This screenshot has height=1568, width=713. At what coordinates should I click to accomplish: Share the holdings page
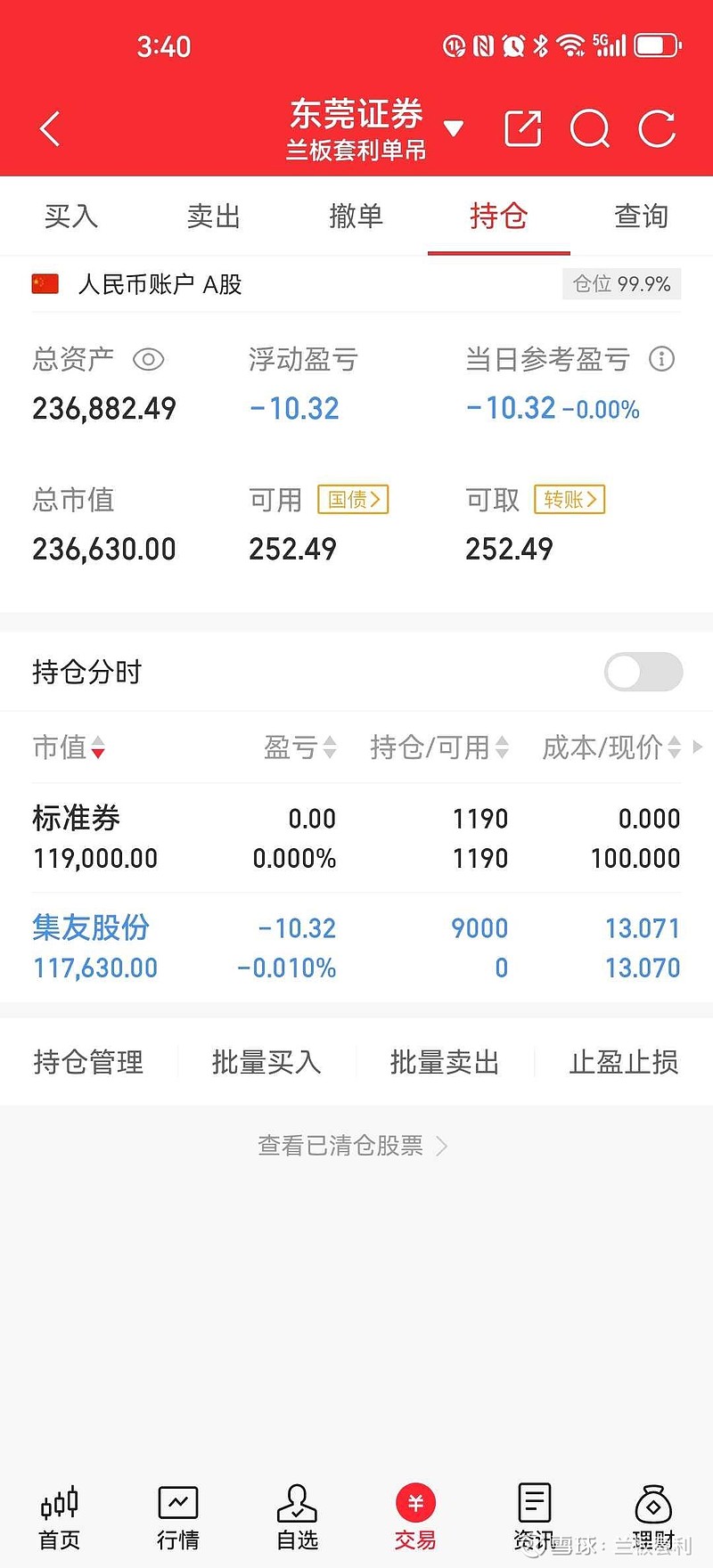click(523, 129)
